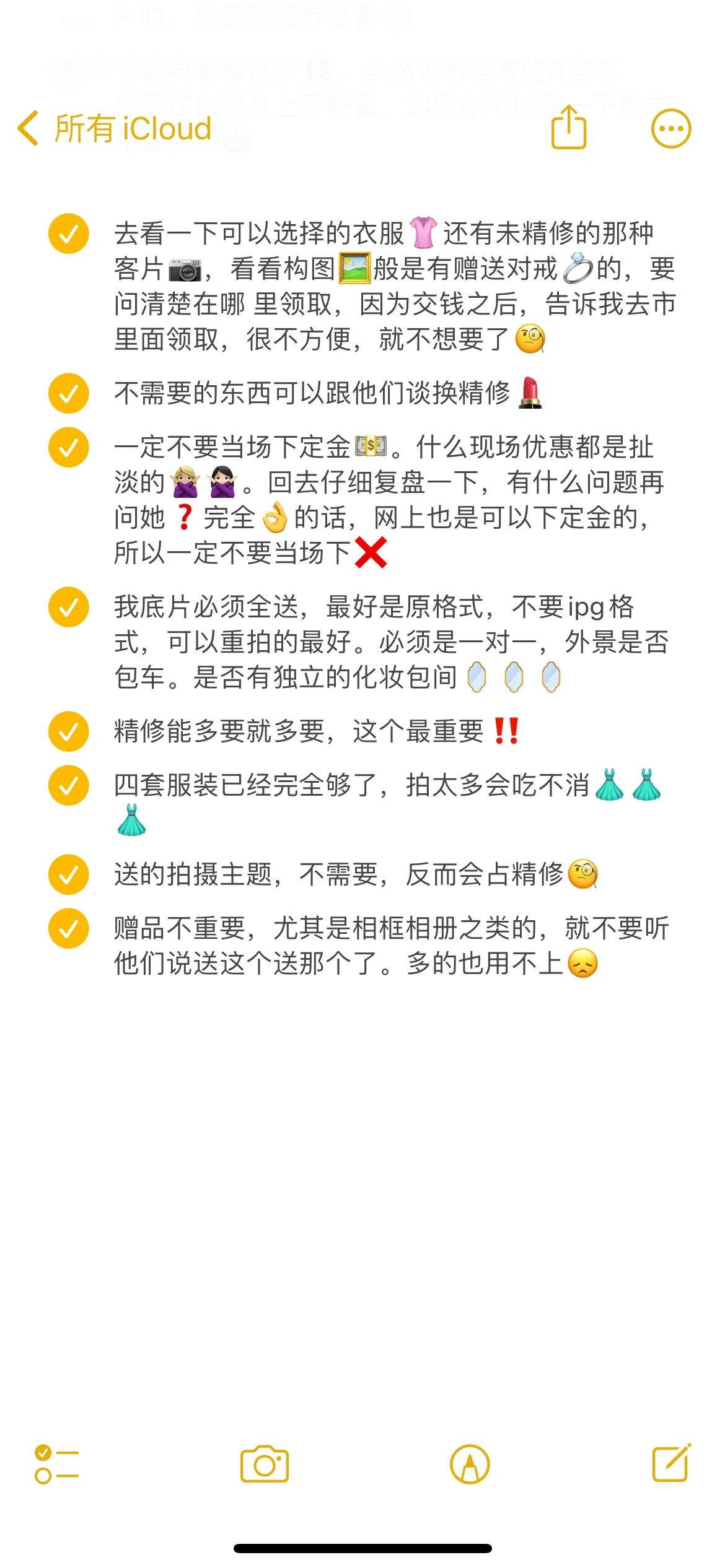Uncheck the item about 去看一下可以选择的衣服
Image resolution: width=725 pixels, height=1568 pixels.
pos(69,233)
